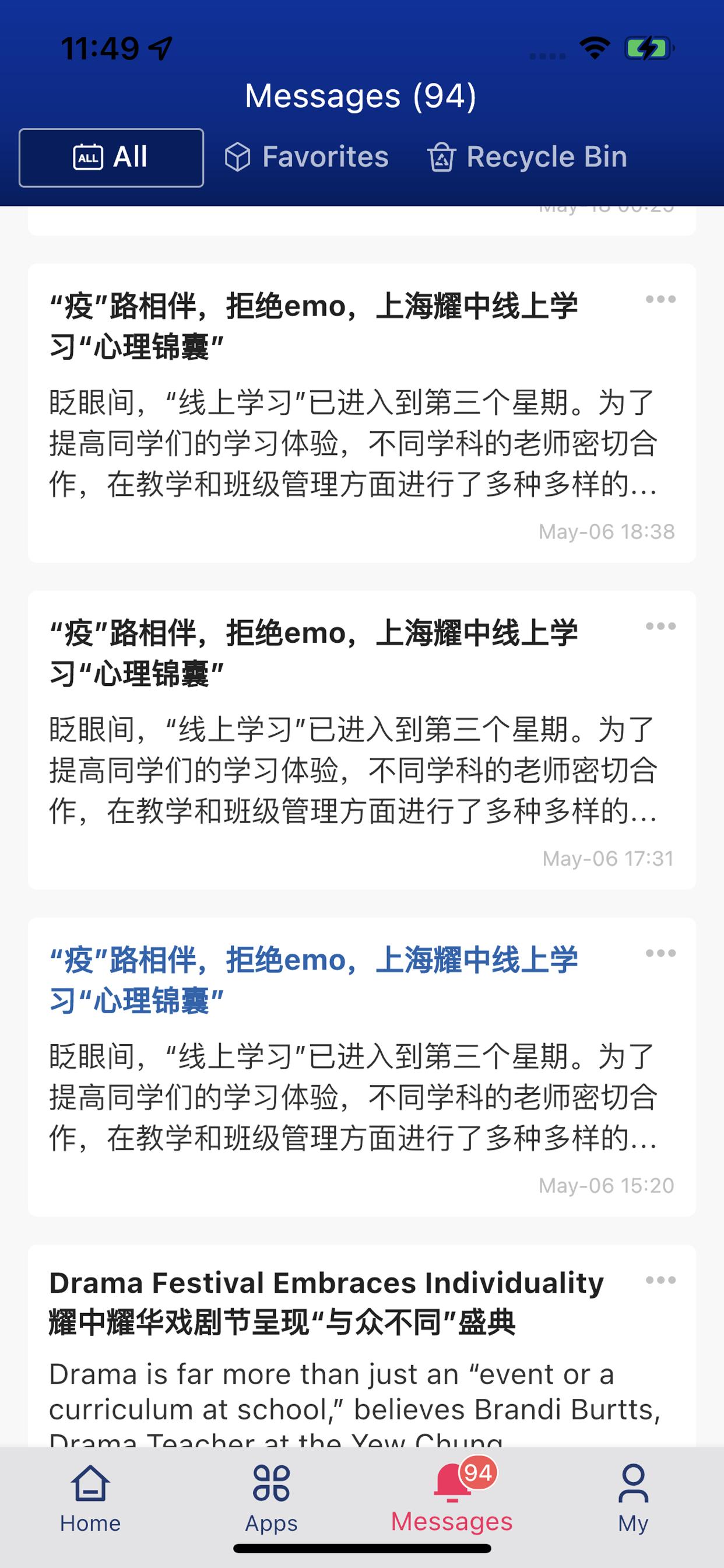
Task: Open the Drama Festival Embraces Individuality message
Action: pyautogui.click(x=362, y=1346)
